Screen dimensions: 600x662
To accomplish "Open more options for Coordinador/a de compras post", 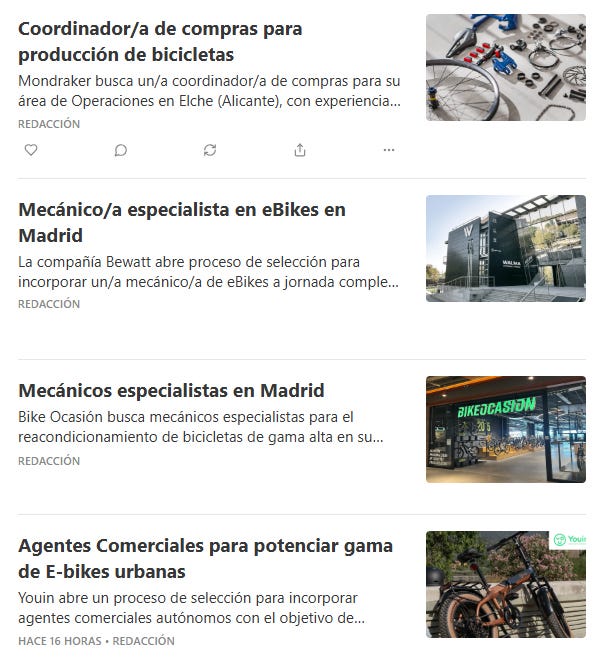I will pos(389,150).
